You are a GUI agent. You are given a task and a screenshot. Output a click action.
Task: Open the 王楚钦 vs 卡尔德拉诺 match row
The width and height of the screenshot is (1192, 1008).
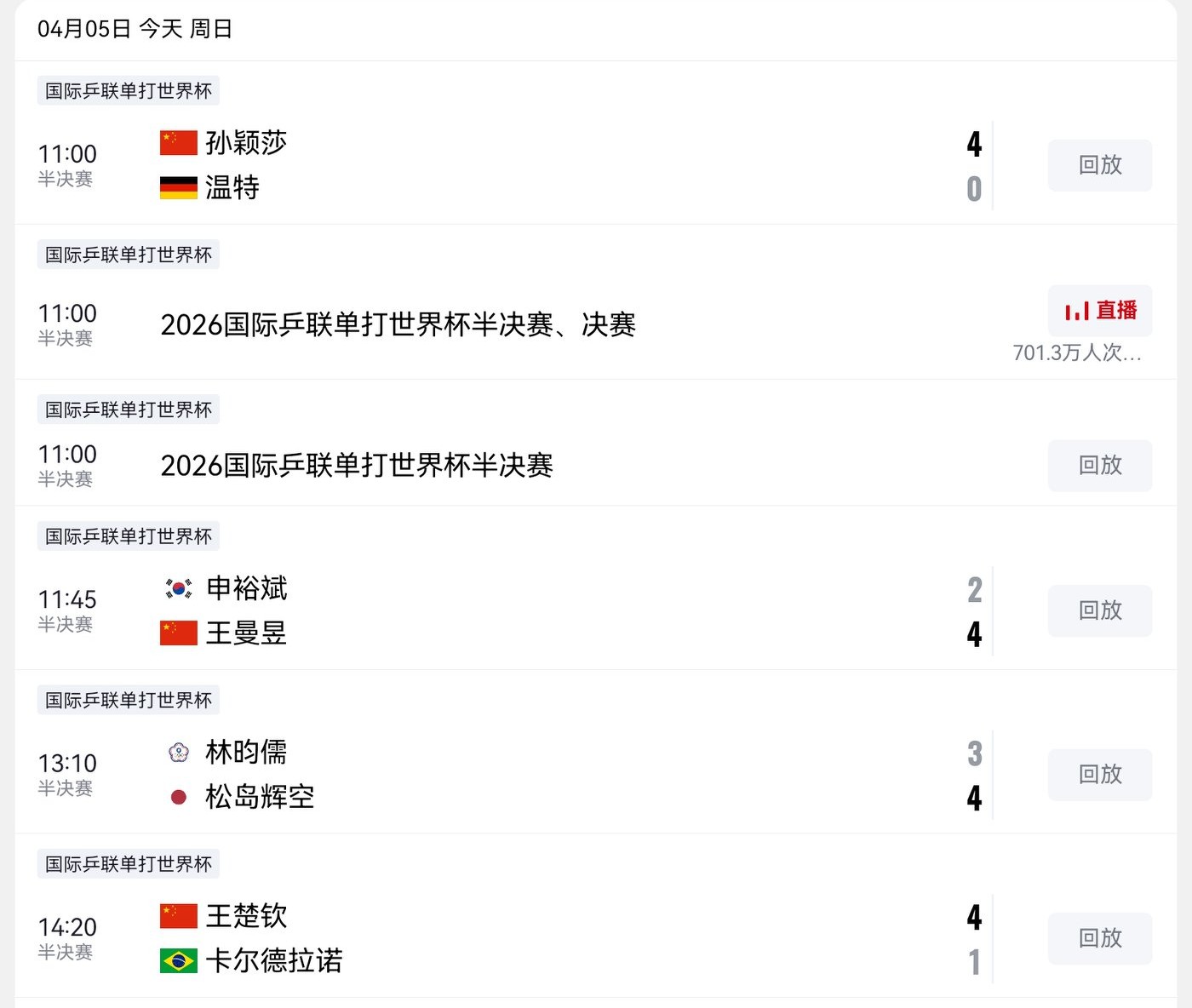(511, 938)
